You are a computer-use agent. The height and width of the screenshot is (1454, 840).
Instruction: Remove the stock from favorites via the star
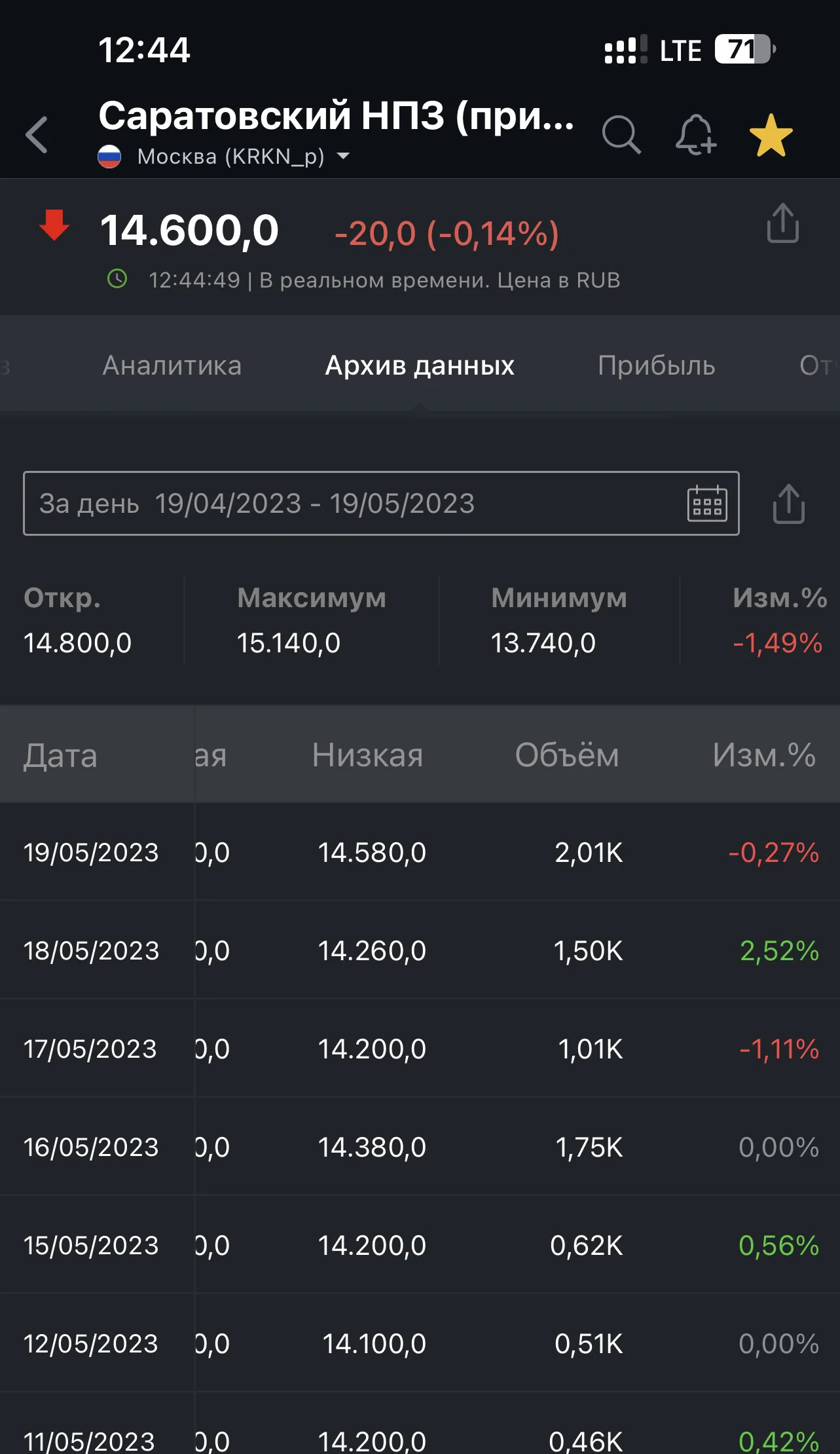(771, 135)
